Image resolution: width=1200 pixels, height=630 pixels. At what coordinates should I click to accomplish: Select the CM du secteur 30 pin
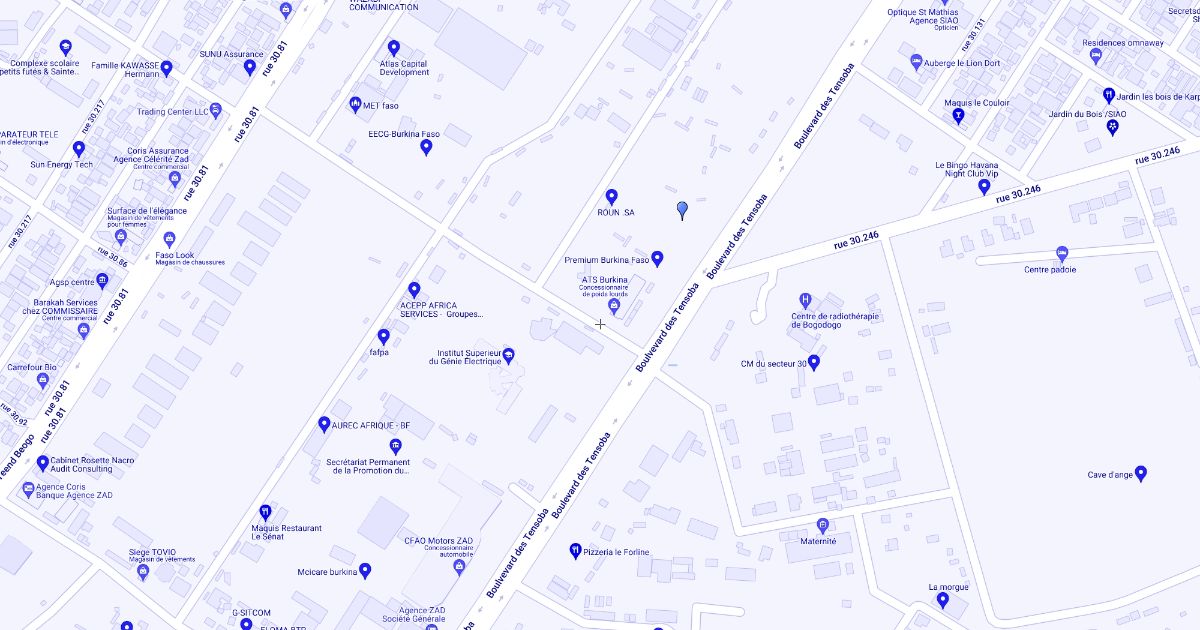(814, 362)
